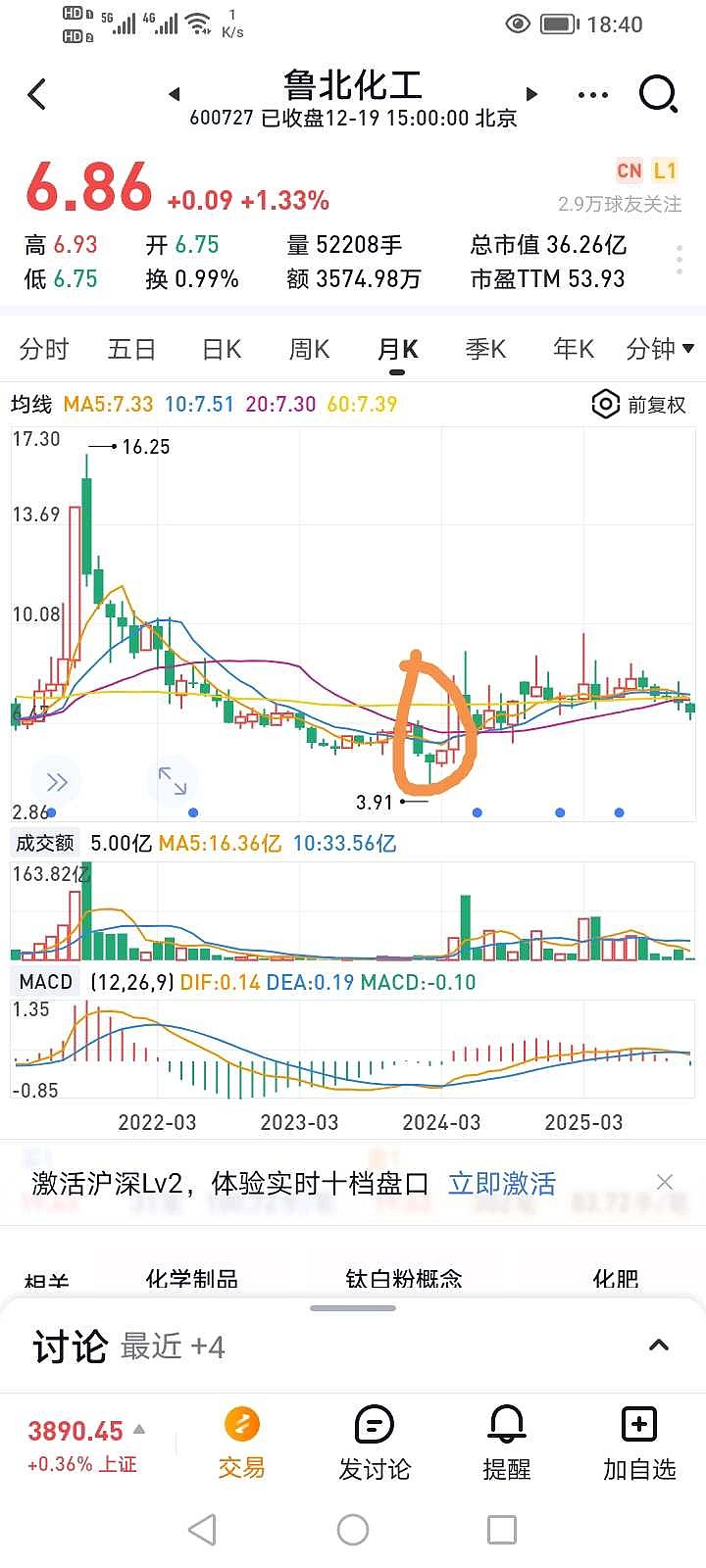
Task: Go back to the previous page
Action: 37,94
